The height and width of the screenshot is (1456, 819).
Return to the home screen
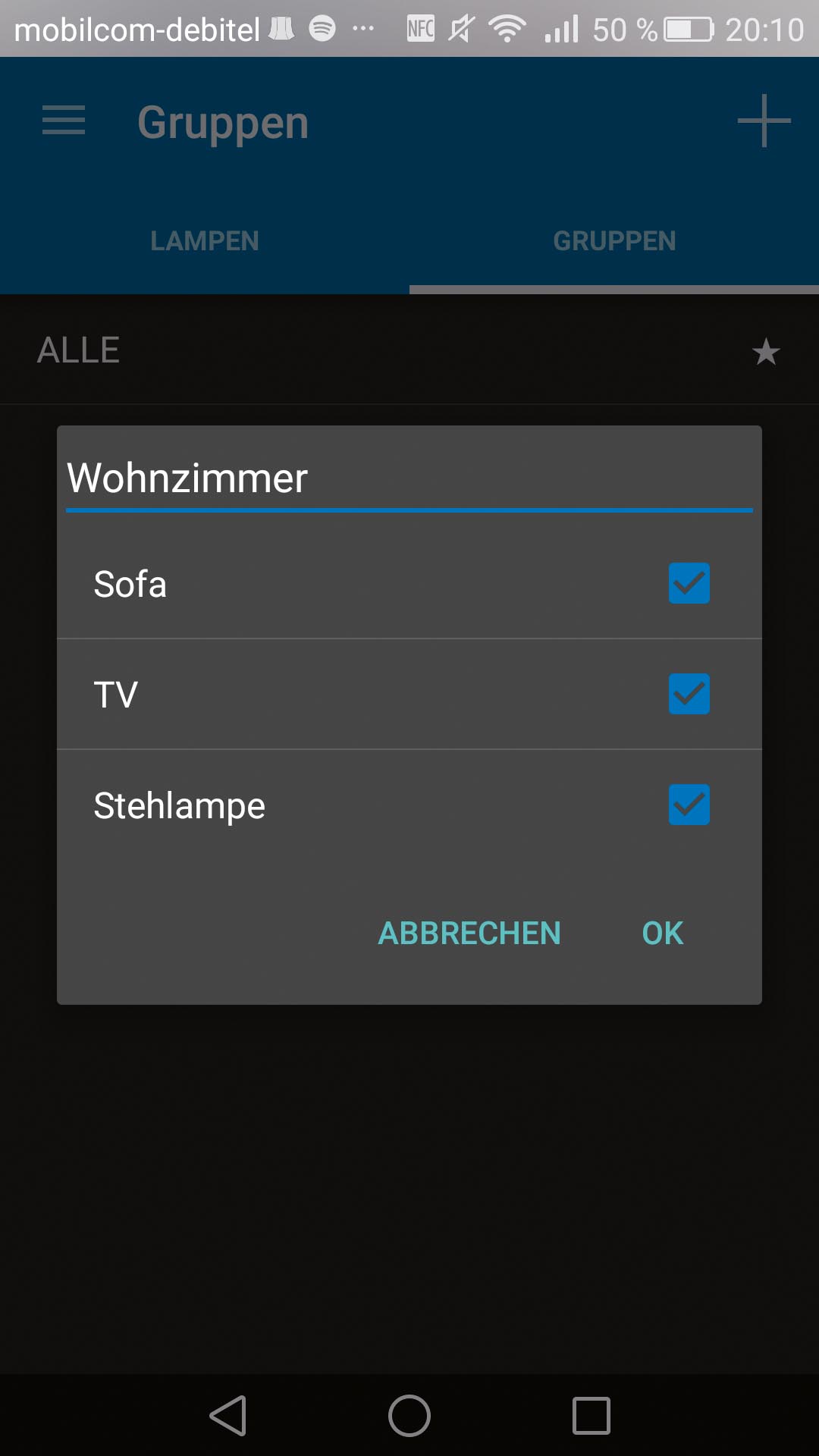[409, 1416]
